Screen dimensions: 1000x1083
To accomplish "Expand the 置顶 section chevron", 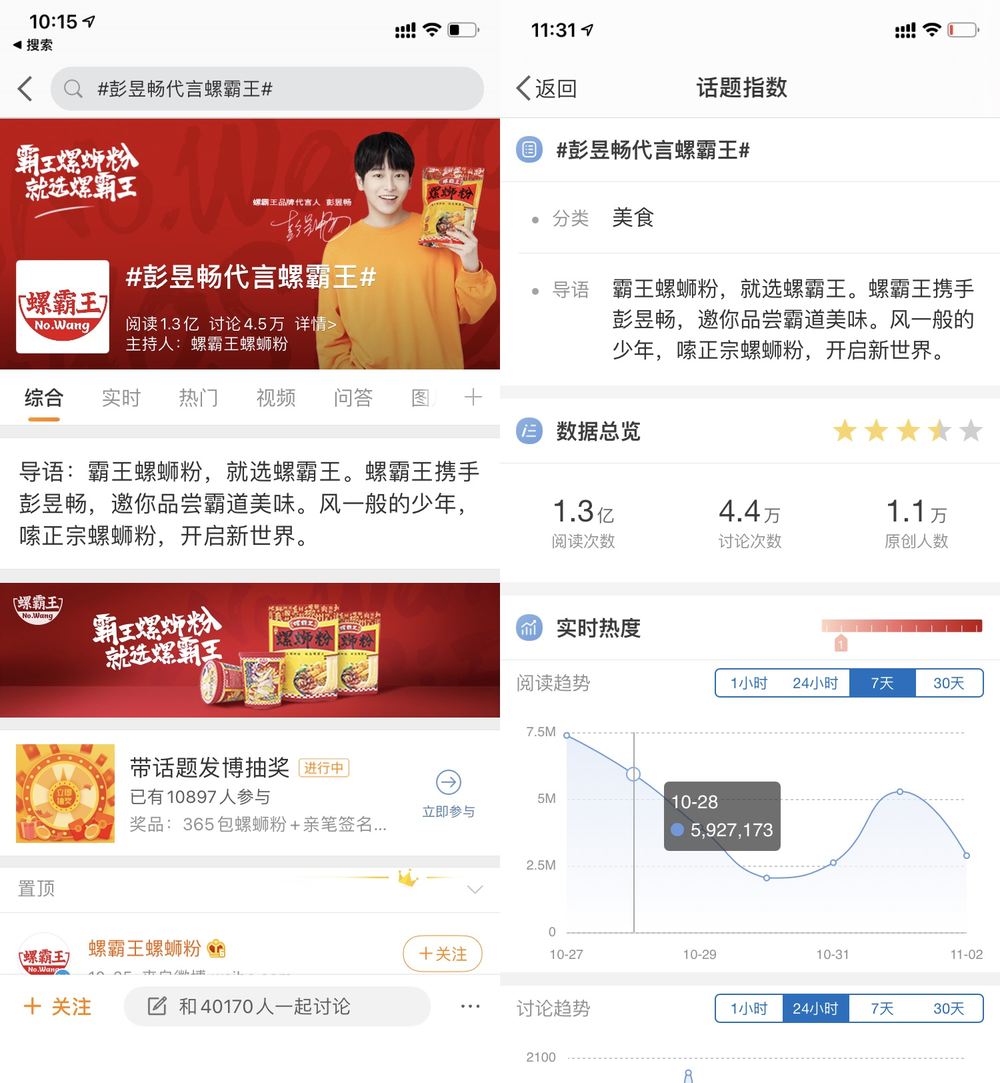I will 475,889.
